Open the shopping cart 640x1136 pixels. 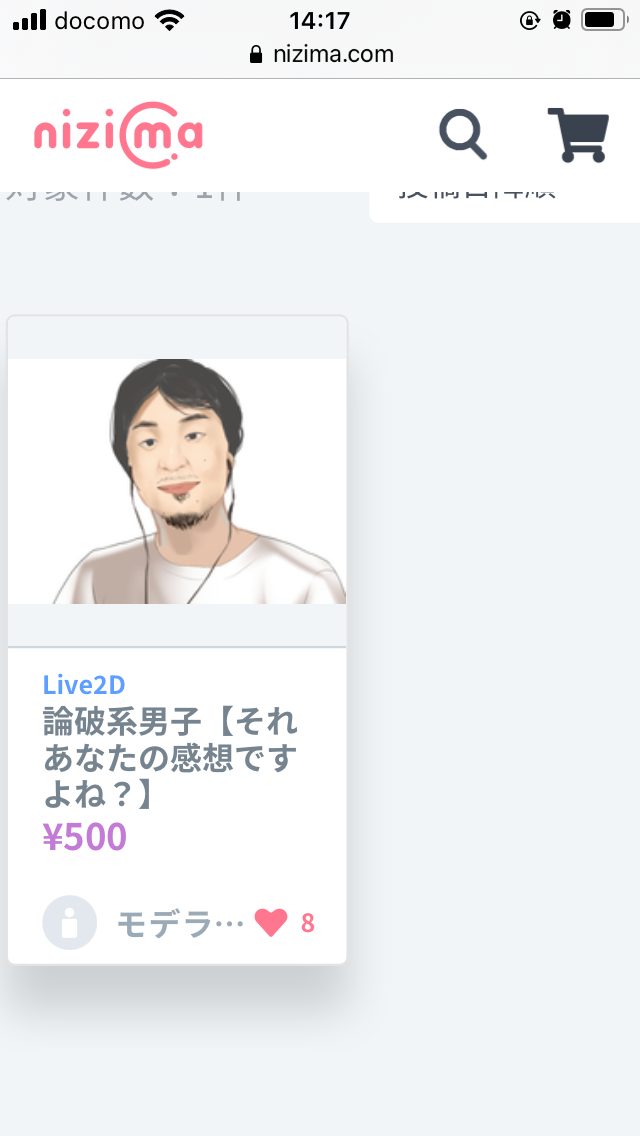(x=578, y=135)
